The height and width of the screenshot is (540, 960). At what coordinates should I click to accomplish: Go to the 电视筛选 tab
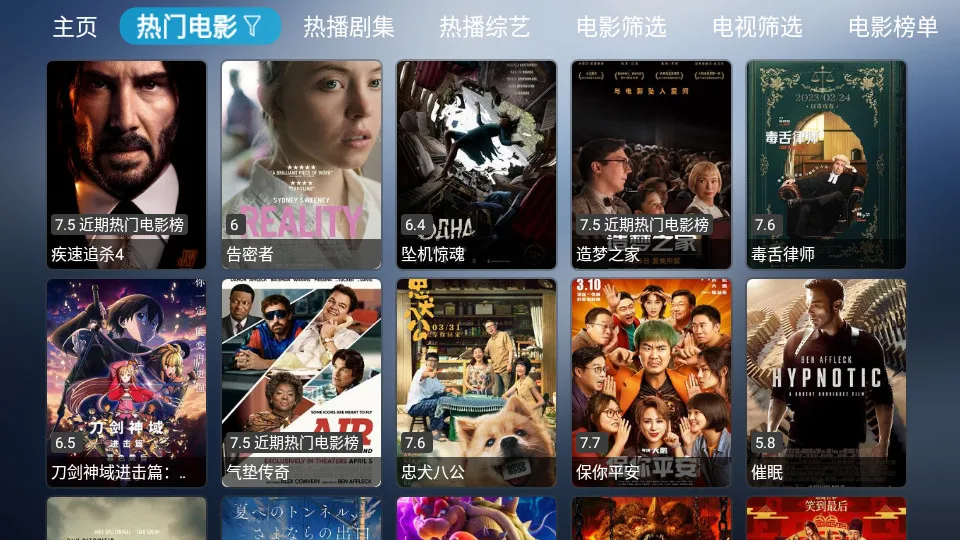click(757, 27)
